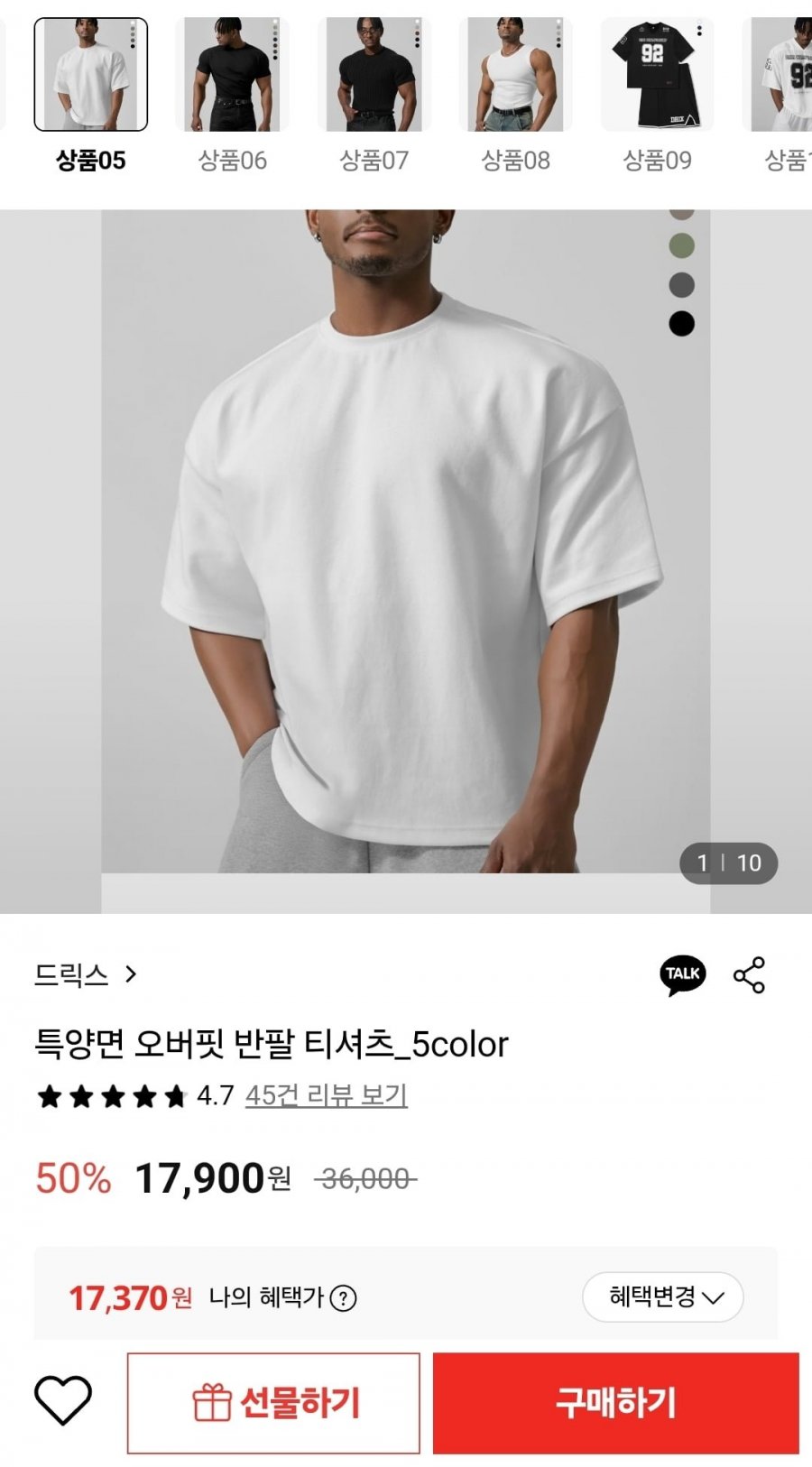The height and width of the screenshot is (1467, 812).
Task: Tap the 선물하기 button
Action: pyautogui.click(x=273, y=1403)
